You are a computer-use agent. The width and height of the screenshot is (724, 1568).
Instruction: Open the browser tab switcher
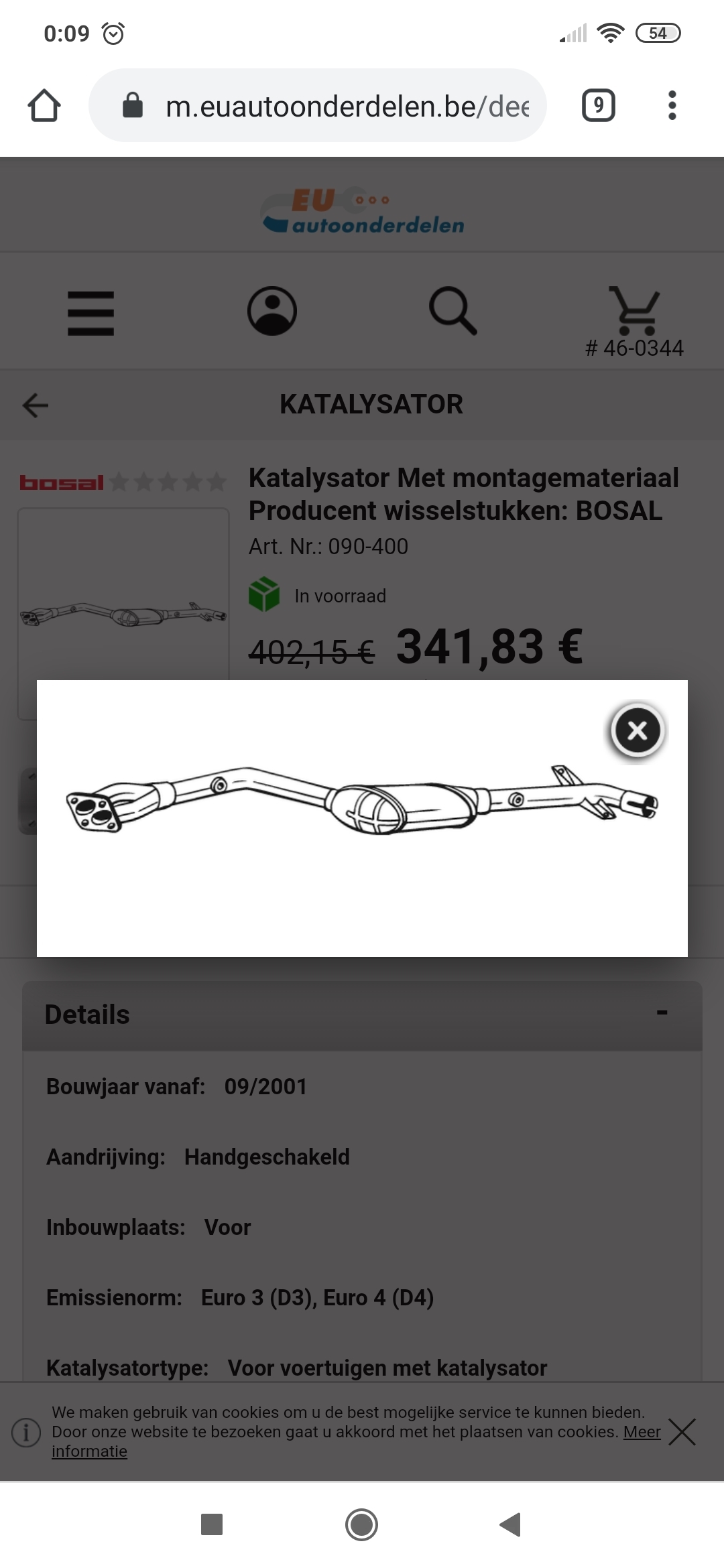pyautogui.click(x=598, y=106)
